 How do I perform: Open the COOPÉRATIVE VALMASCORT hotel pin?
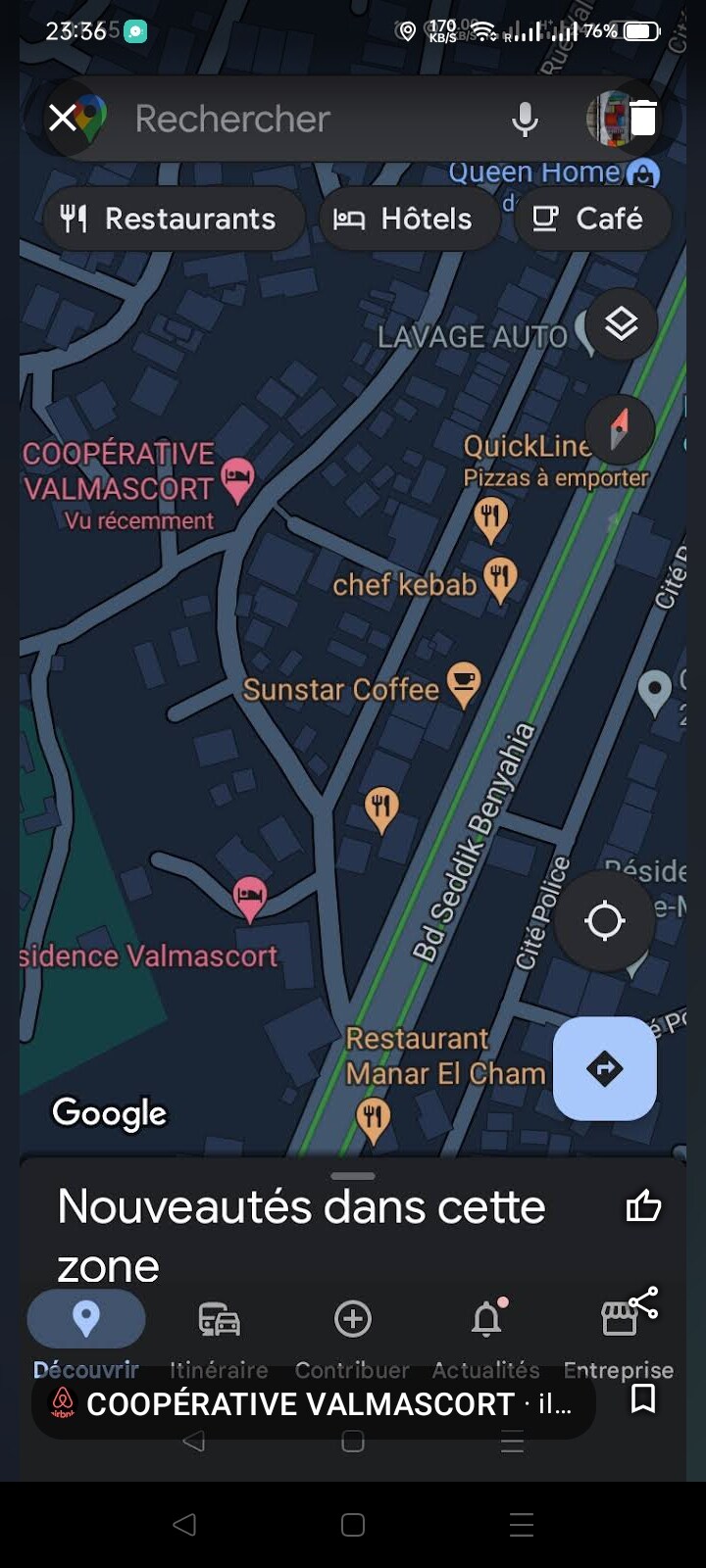pos(238,478)
